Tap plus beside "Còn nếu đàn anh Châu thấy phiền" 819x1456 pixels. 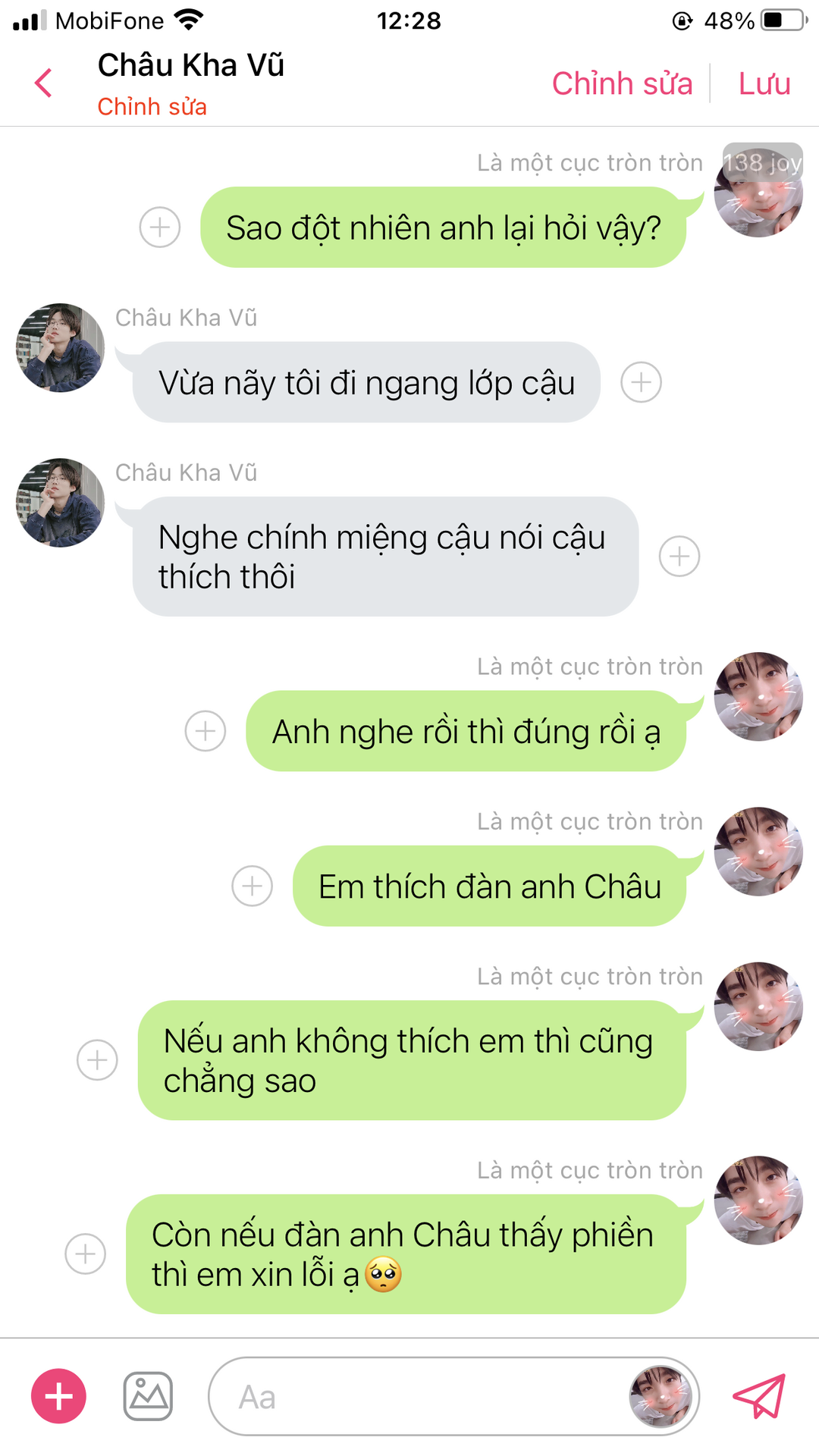coord(86,1254)
